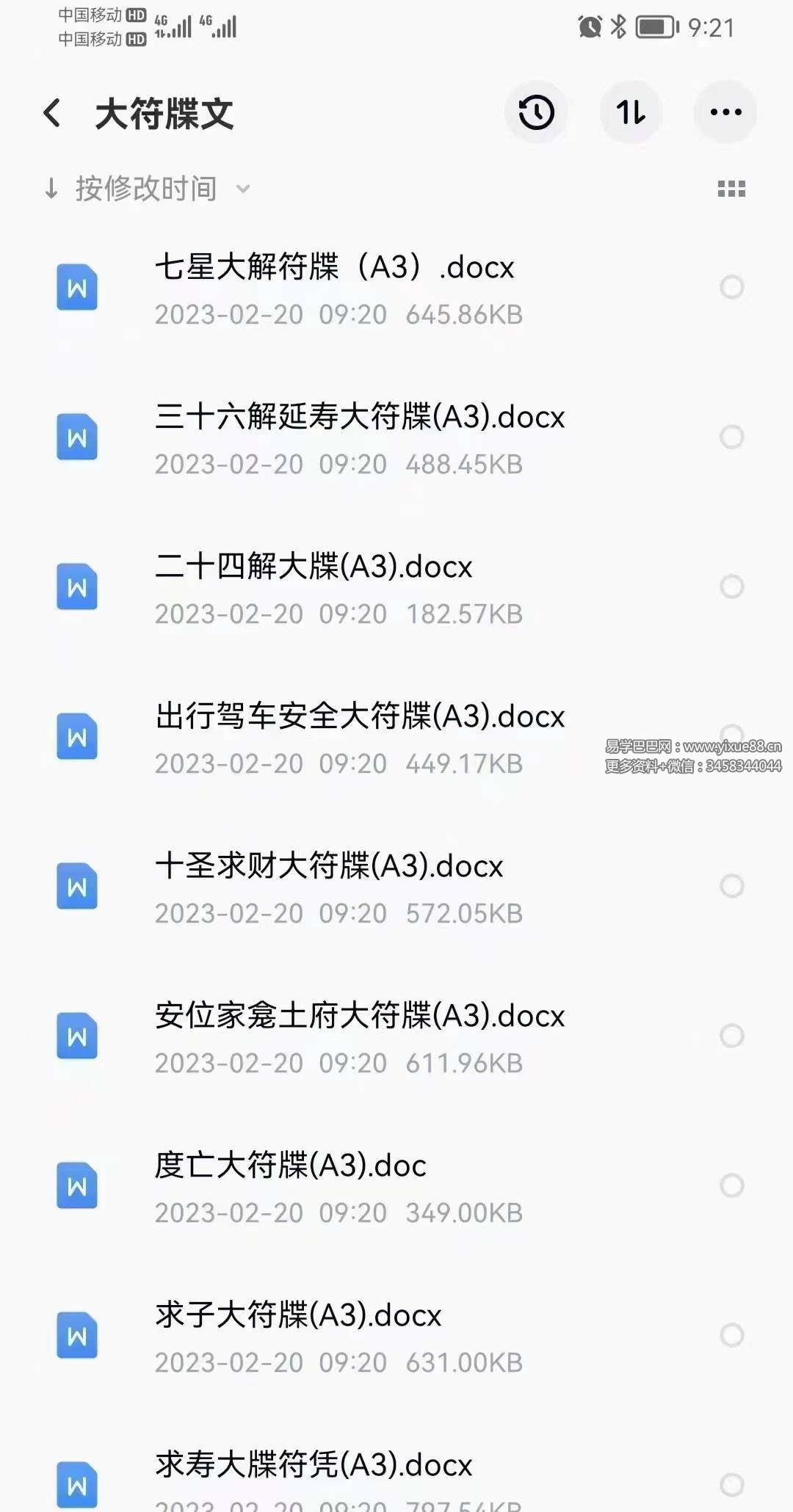Go back from the 大符牒文 folder
The height and width of the screenshot is (1512, 793).
coord(52,113)
